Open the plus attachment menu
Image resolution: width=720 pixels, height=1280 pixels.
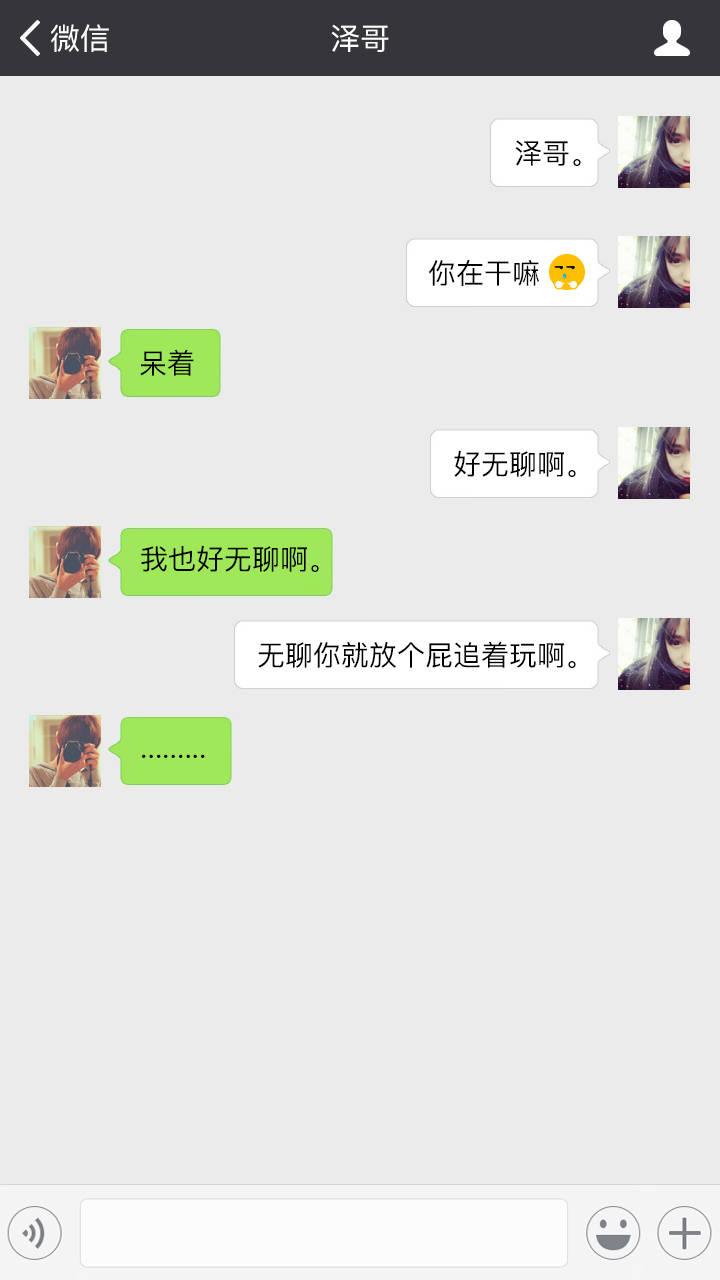coord(684,1233)
